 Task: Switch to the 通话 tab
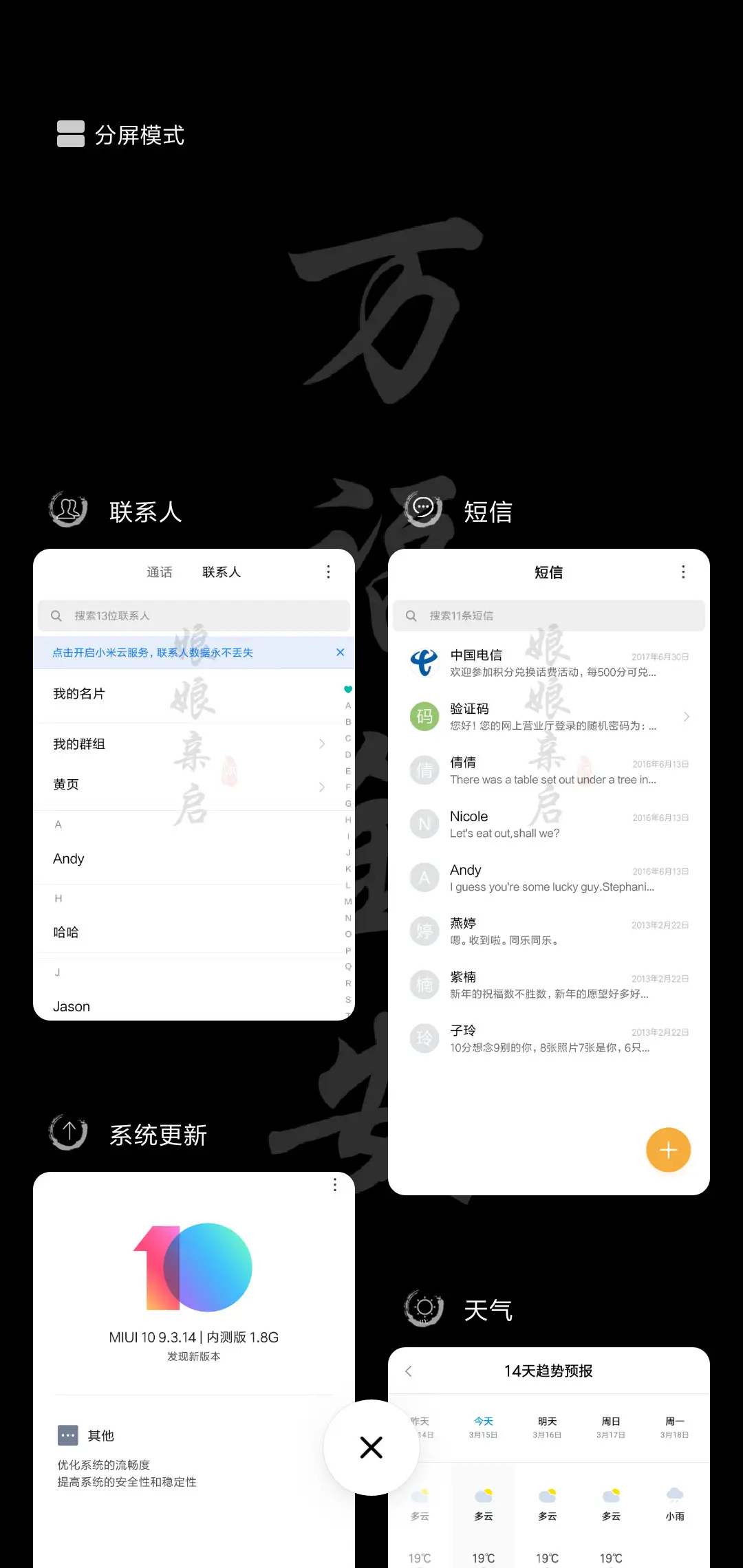click(160, 571)
